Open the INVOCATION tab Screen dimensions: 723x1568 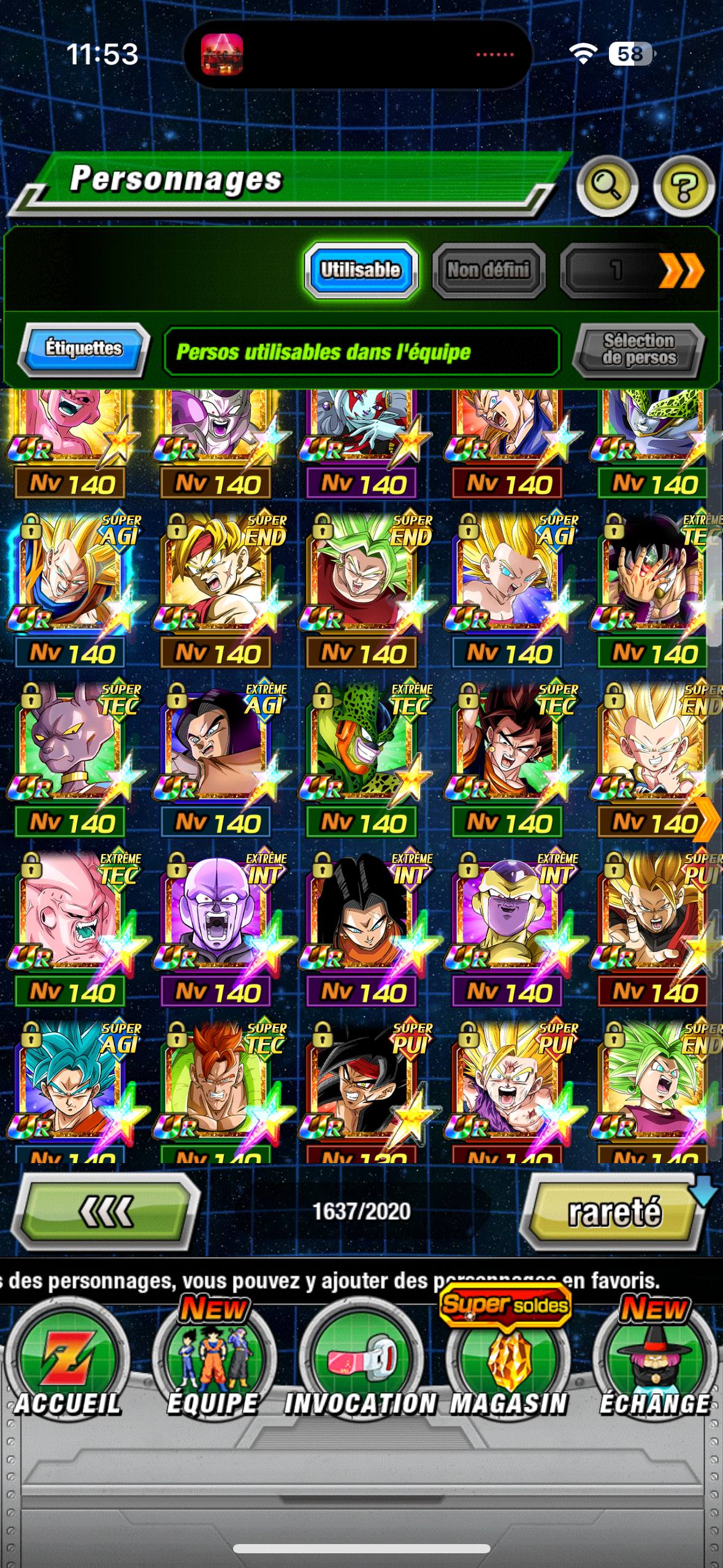coord(361,1366)
